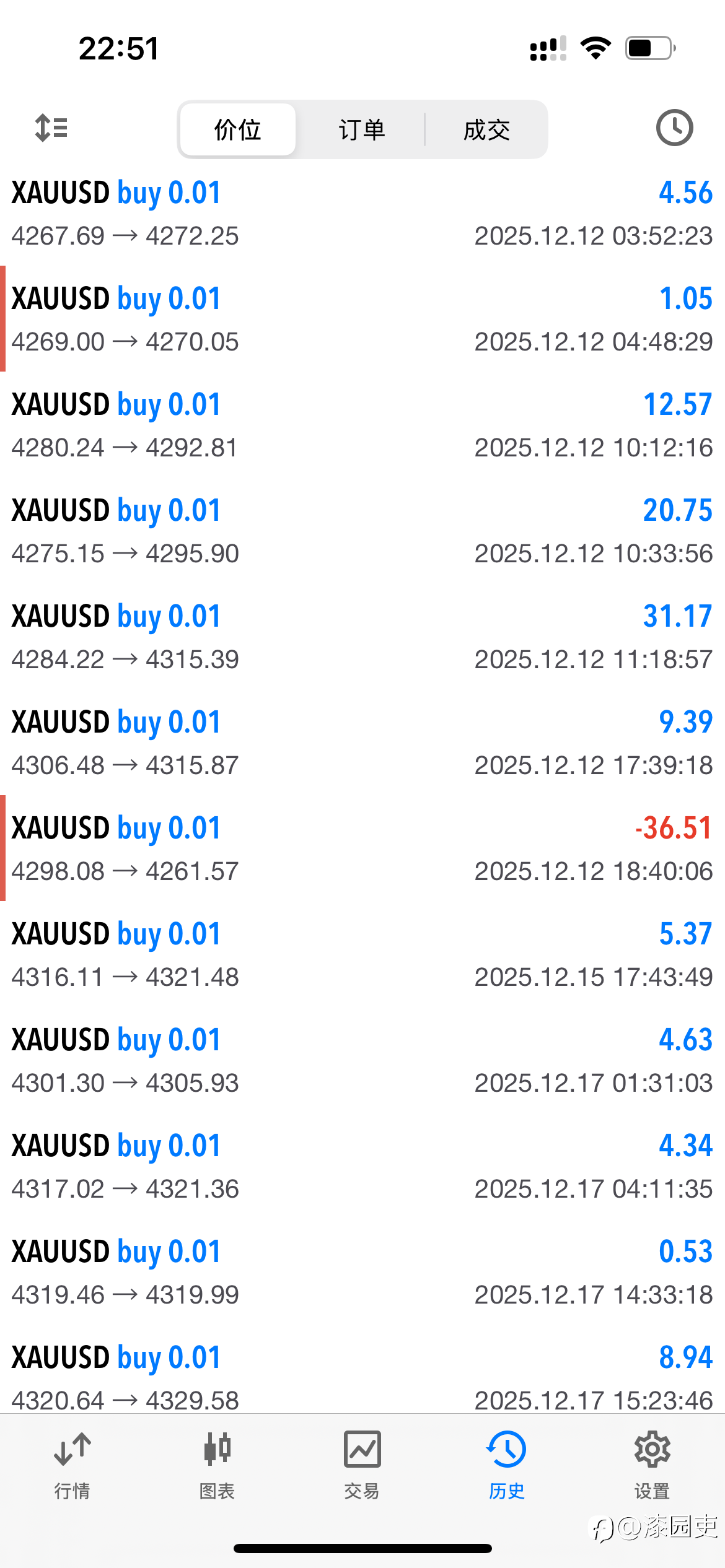Switch to the 交易 tab
Image resolution: width=725 pixels, height=1568 pixels.
pos(362,1465)
